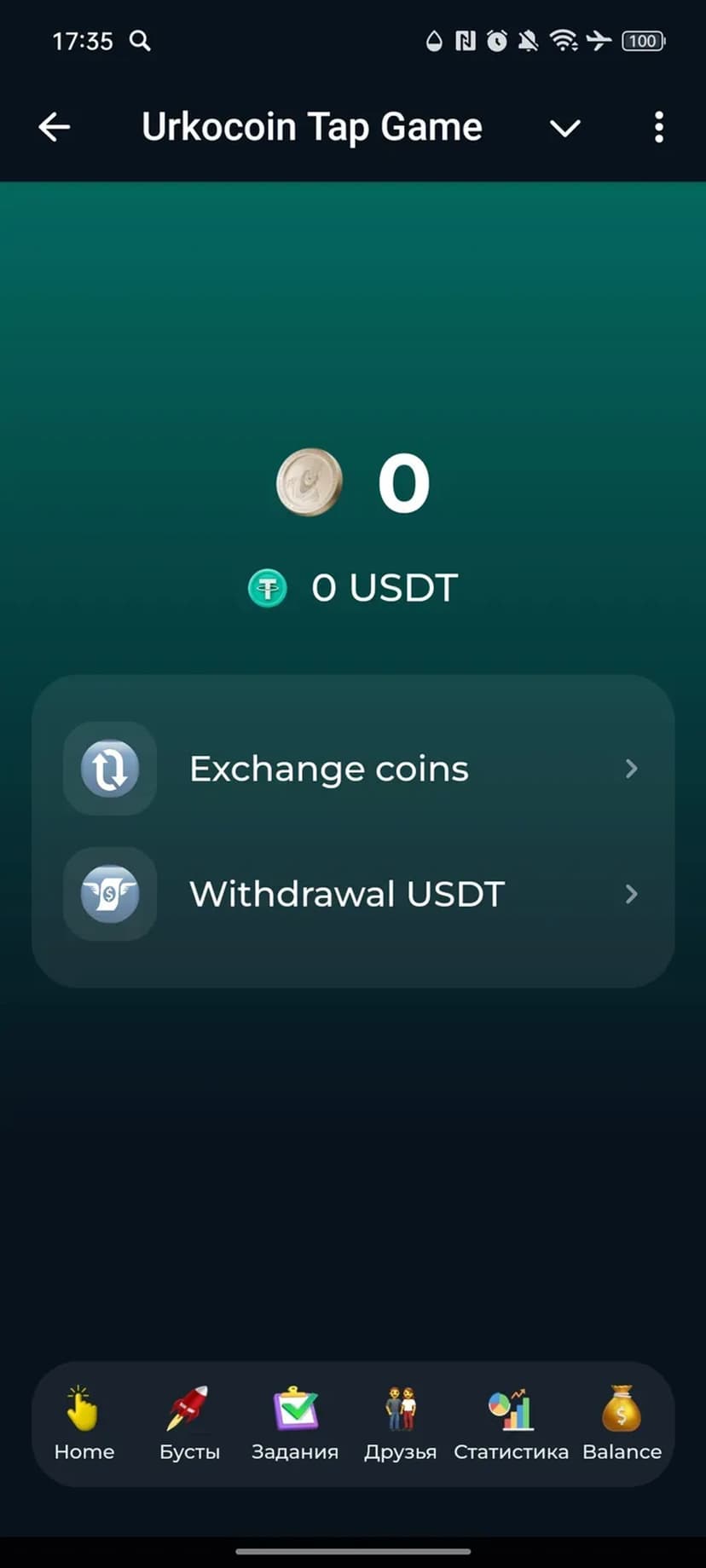Open the three-dot overflow menu
Viewport: 706px width, 1568px height.
[658, 128]
